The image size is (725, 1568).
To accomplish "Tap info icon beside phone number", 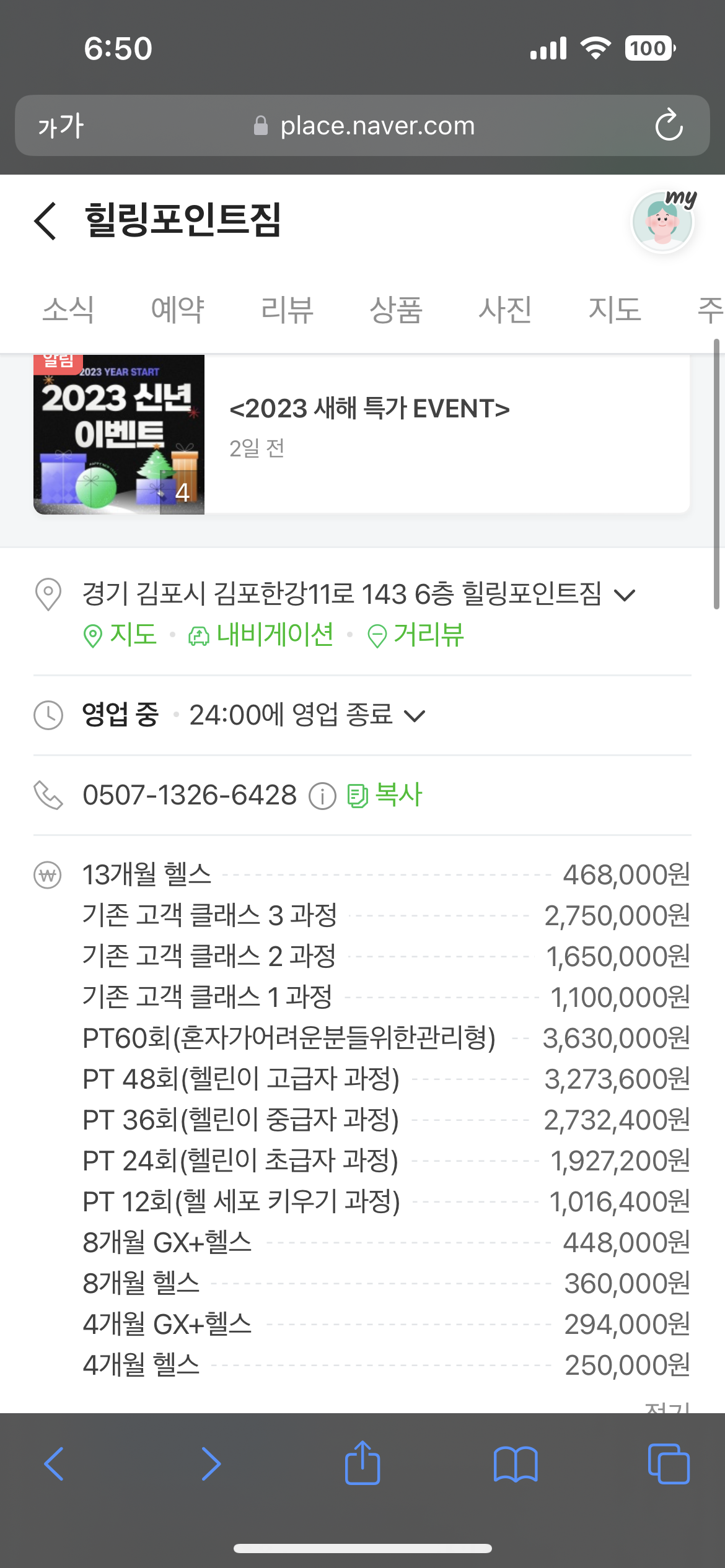I will point(322,796).
